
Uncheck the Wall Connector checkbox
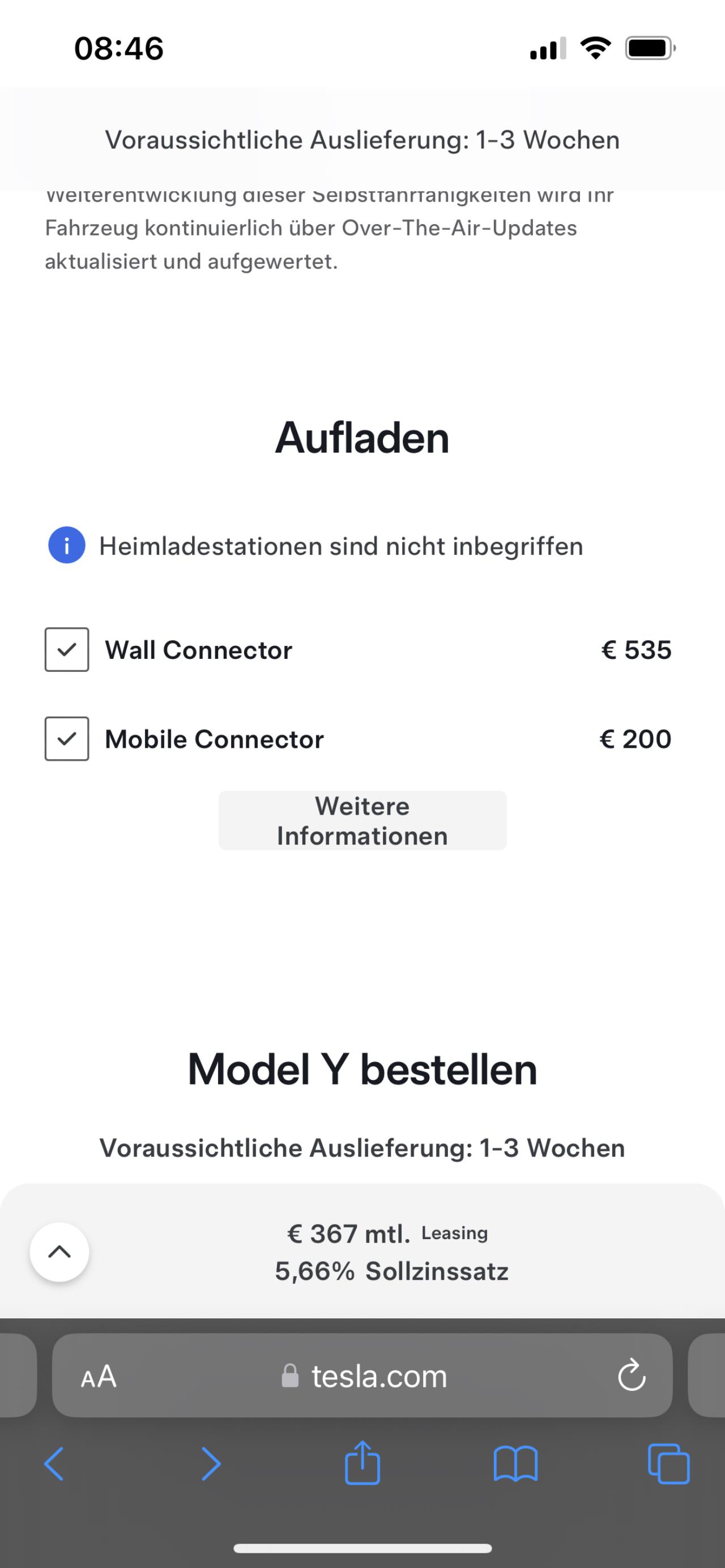(x=66, y=649)
